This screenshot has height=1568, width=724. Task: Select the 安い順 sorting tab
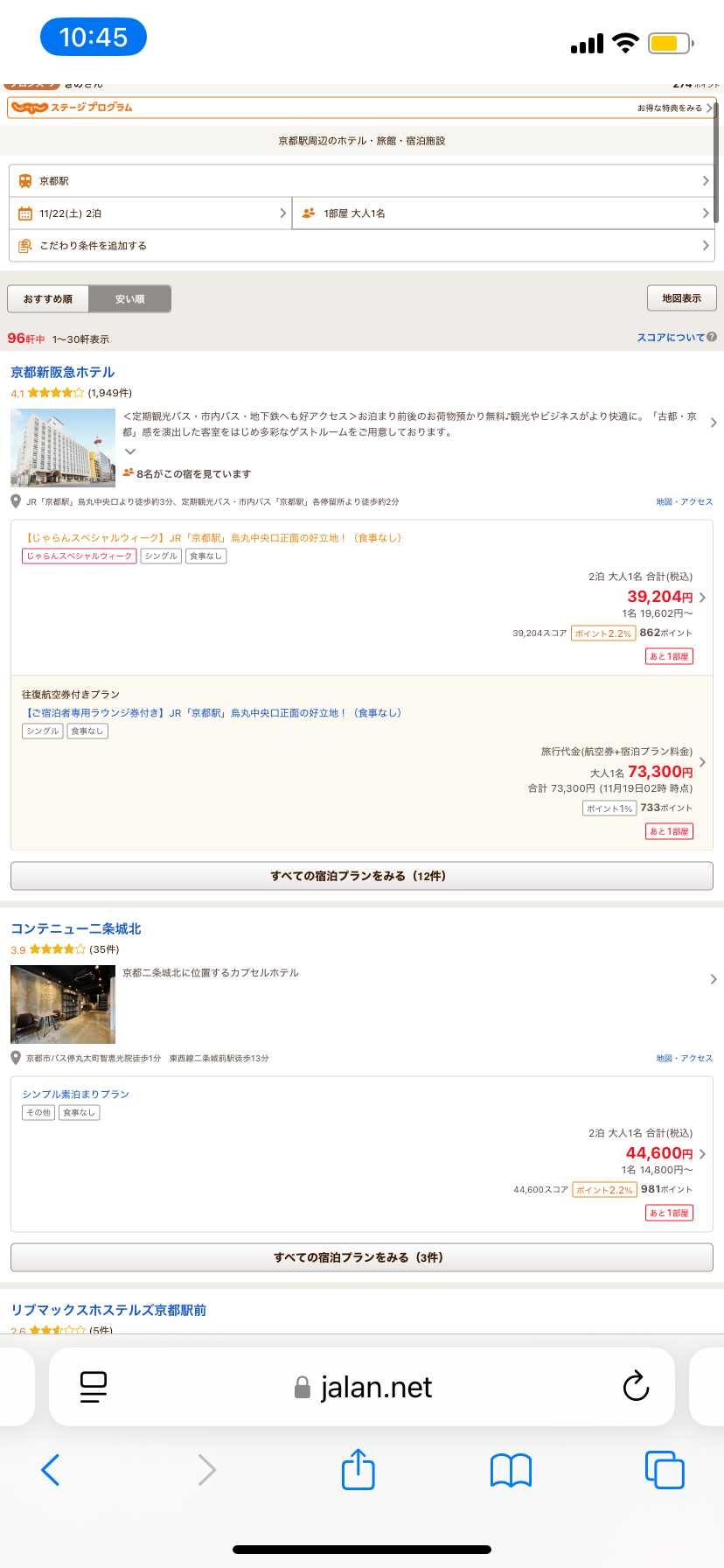[130, 299]
